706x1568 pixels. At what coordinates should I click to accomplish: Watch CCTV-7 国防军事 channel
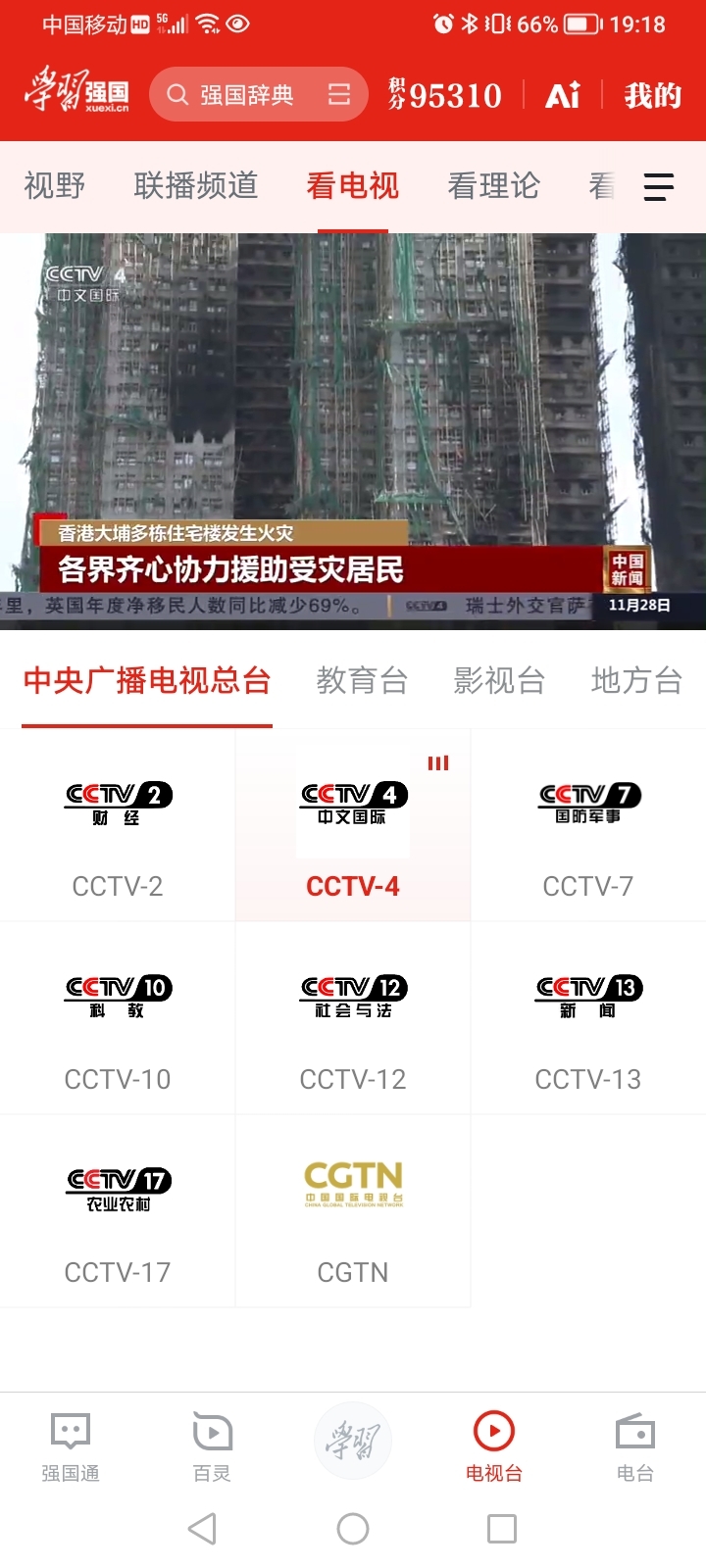(588, 825)
